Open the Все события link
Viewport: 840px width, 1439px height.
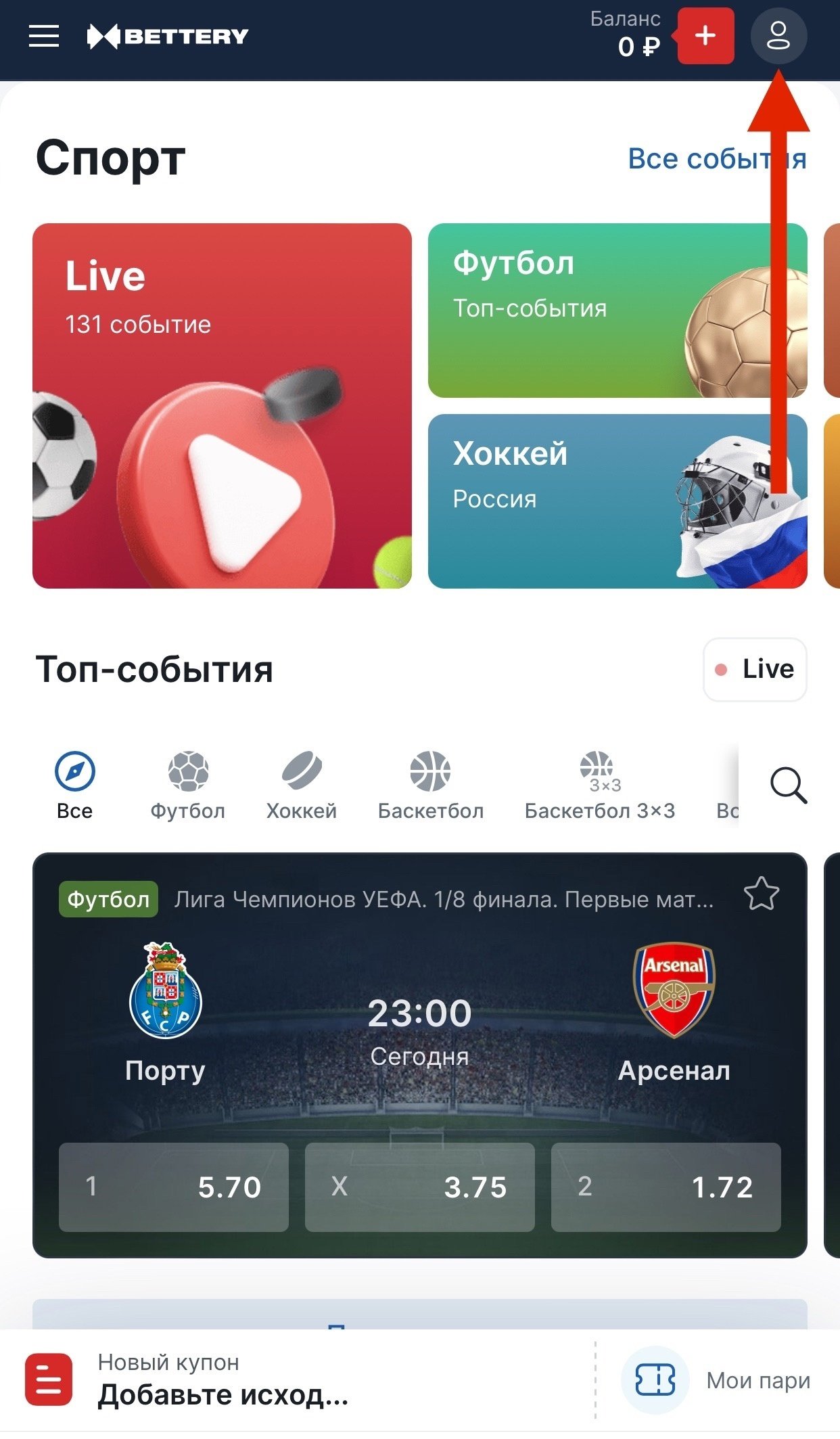tap(717, 159)
